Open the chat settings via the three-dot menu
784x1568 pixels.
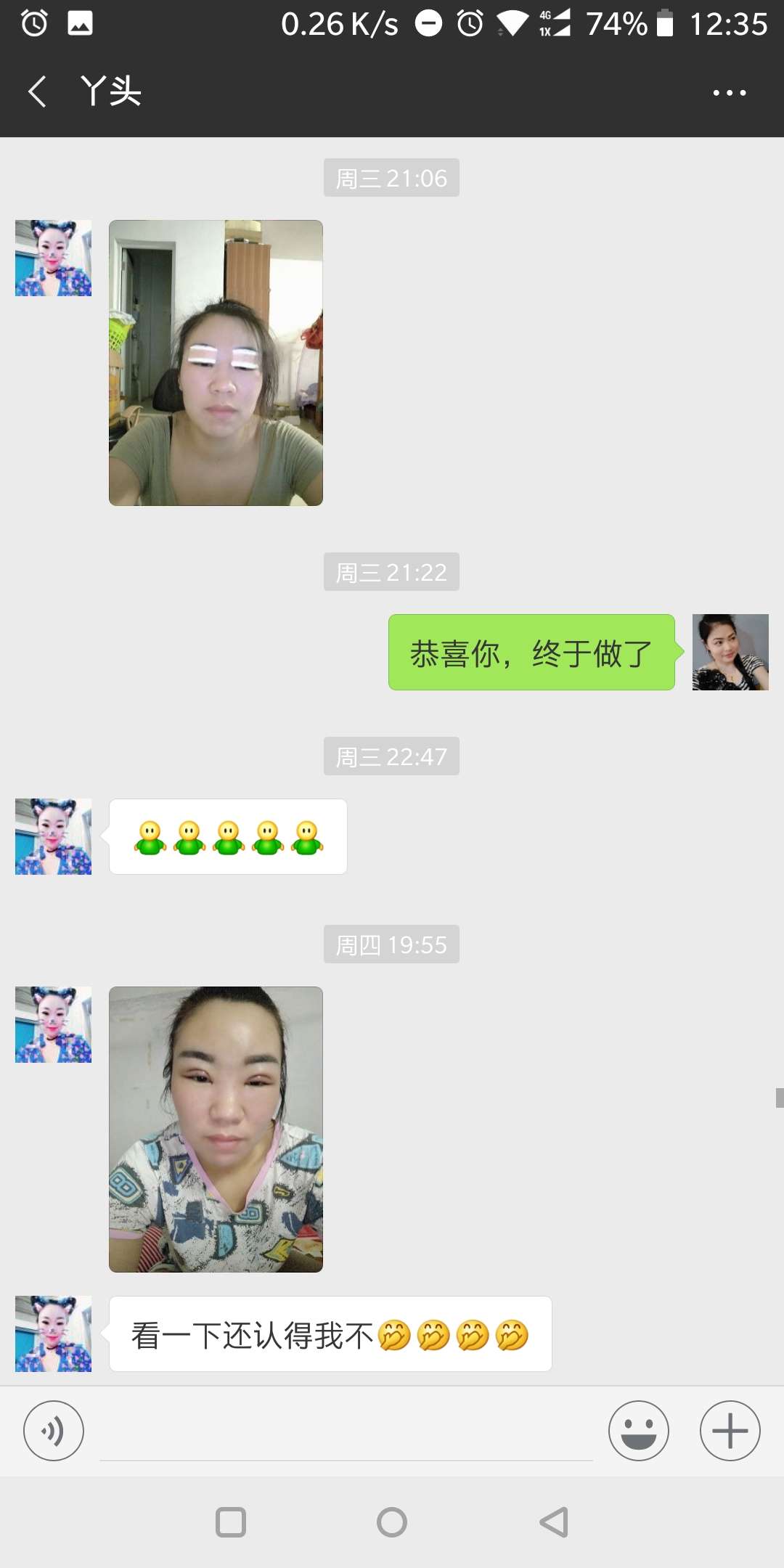(730, 91)
